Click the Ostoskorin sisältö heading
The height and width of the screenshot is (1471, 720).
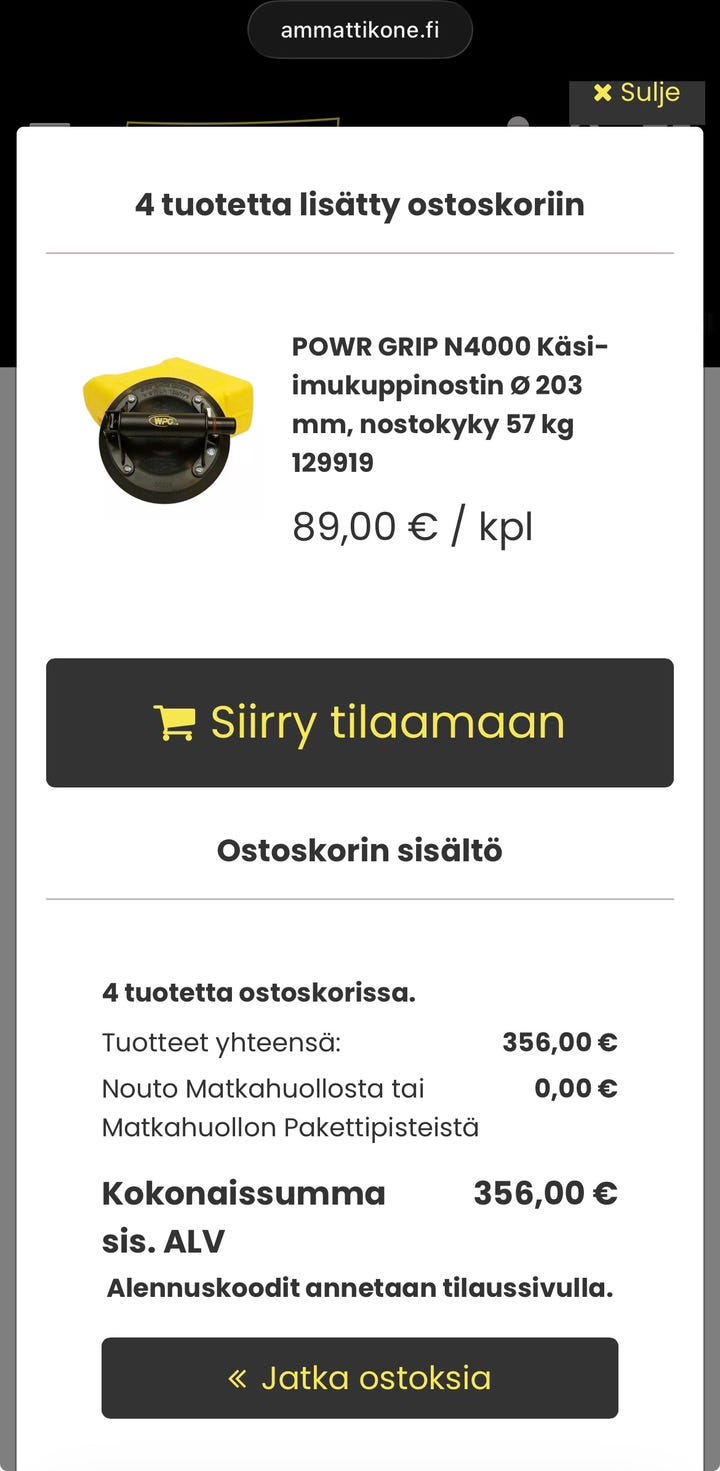pos(360,850)
